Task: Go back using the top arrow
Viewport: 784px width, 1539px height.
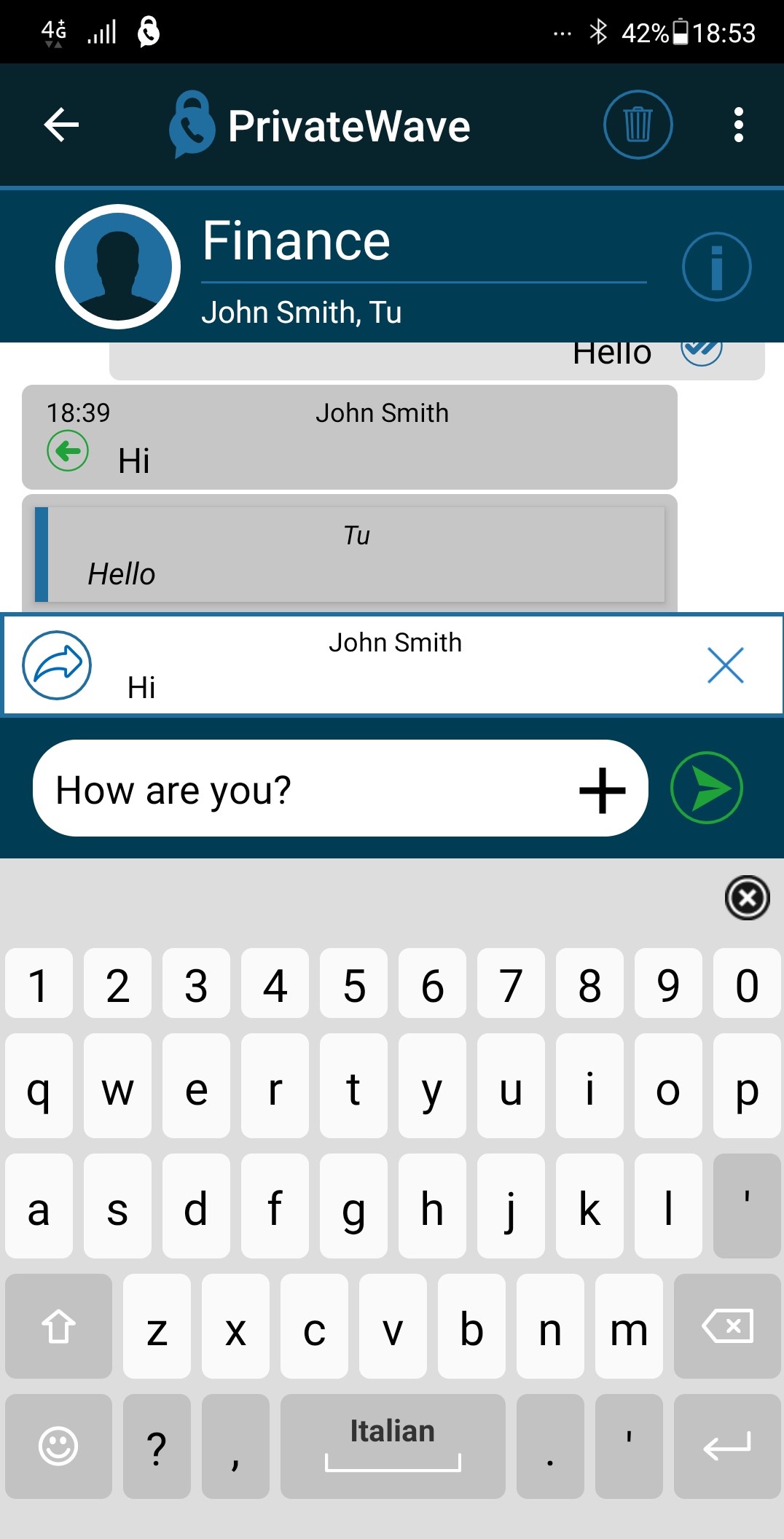Action: click(61, 125)
